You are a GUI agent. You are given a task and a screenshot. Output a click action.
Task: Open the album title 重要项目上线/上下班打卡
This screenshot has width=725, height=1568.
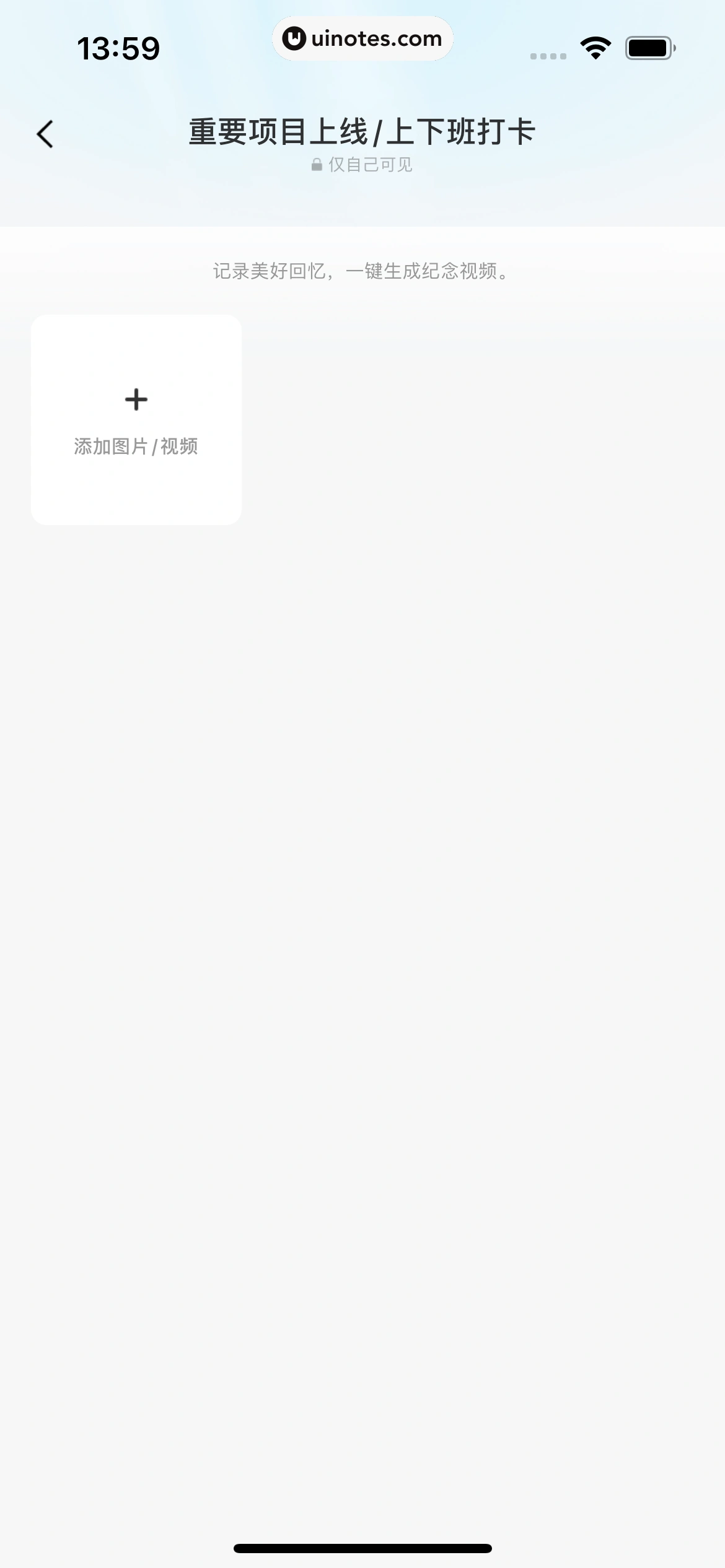tap(362, 130)
